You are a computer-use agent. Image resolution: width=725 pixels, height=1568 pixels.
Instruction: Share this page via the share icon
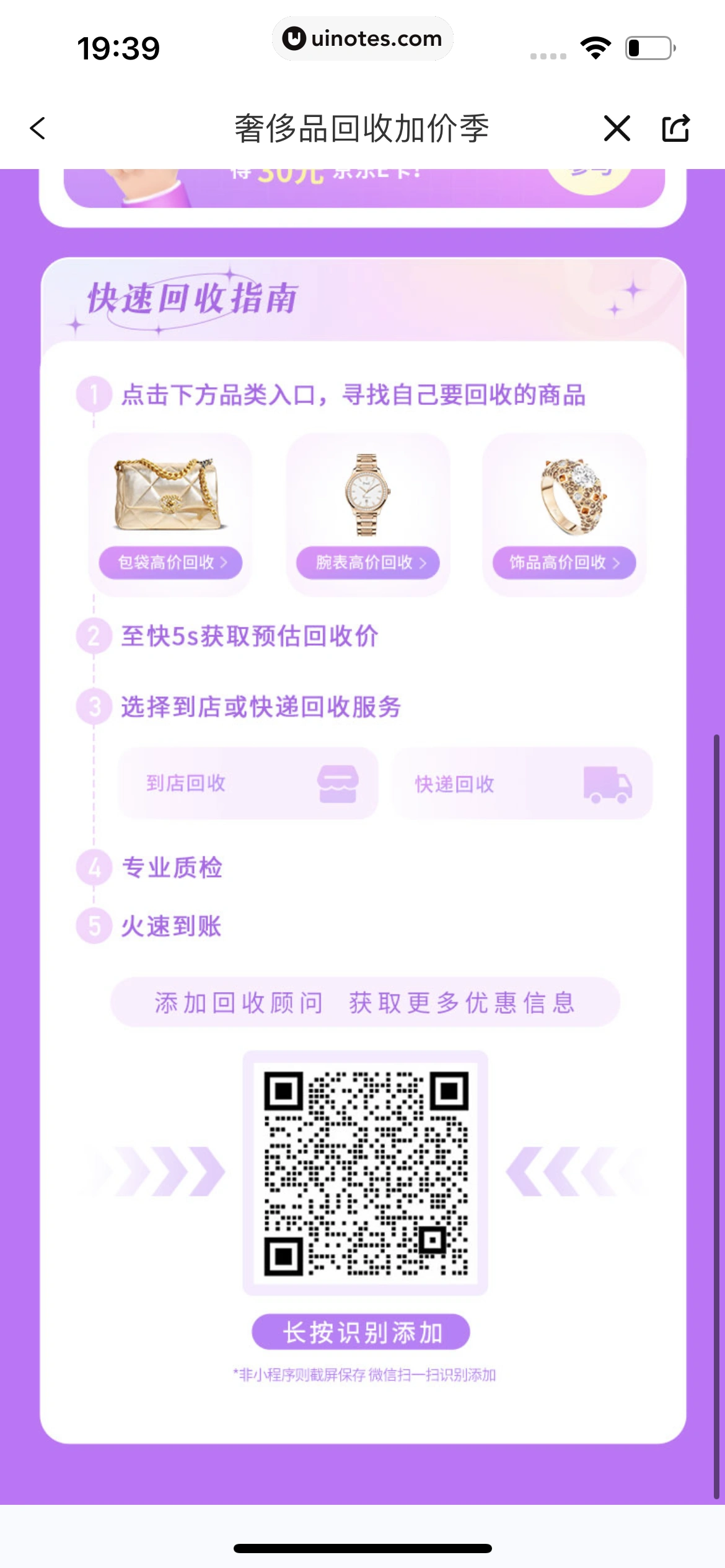tap(675, 129)
